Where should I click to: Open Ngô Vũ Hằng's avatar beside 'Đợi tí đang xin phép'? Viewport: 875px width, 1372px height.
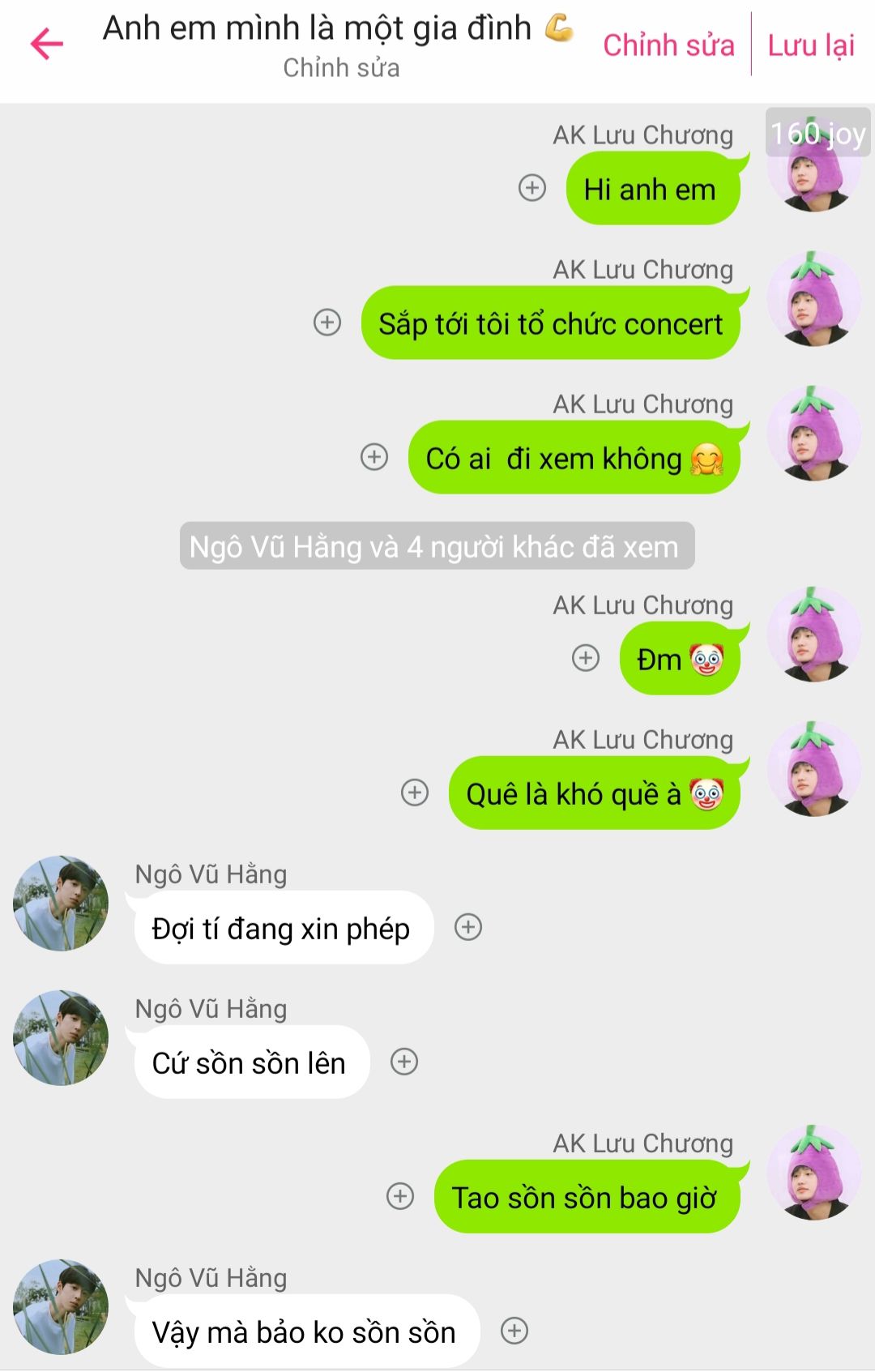point(61,903)
